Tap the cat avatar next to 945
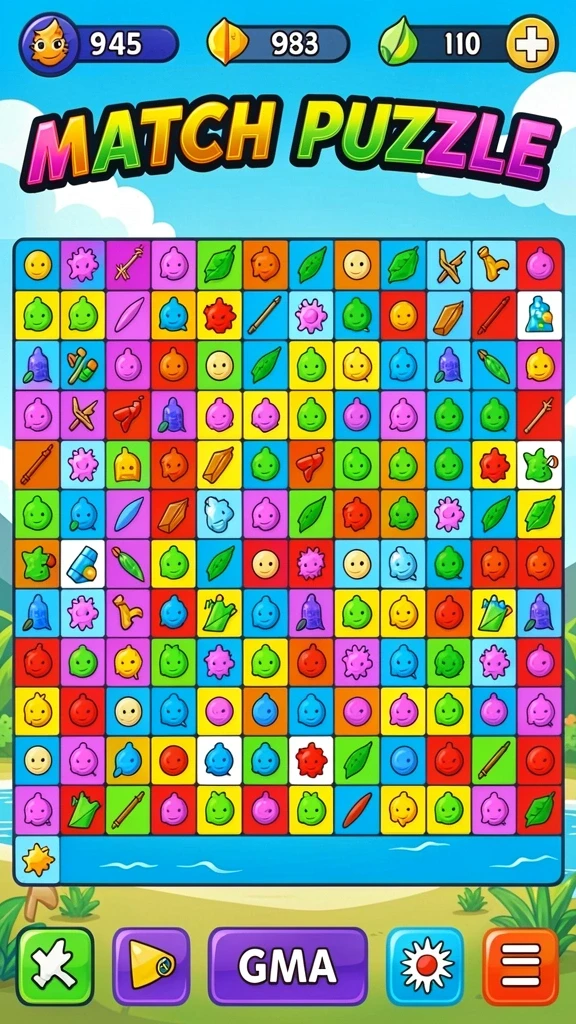The width and height of the screenshot is (576, 1024). (x=49, y=44)
